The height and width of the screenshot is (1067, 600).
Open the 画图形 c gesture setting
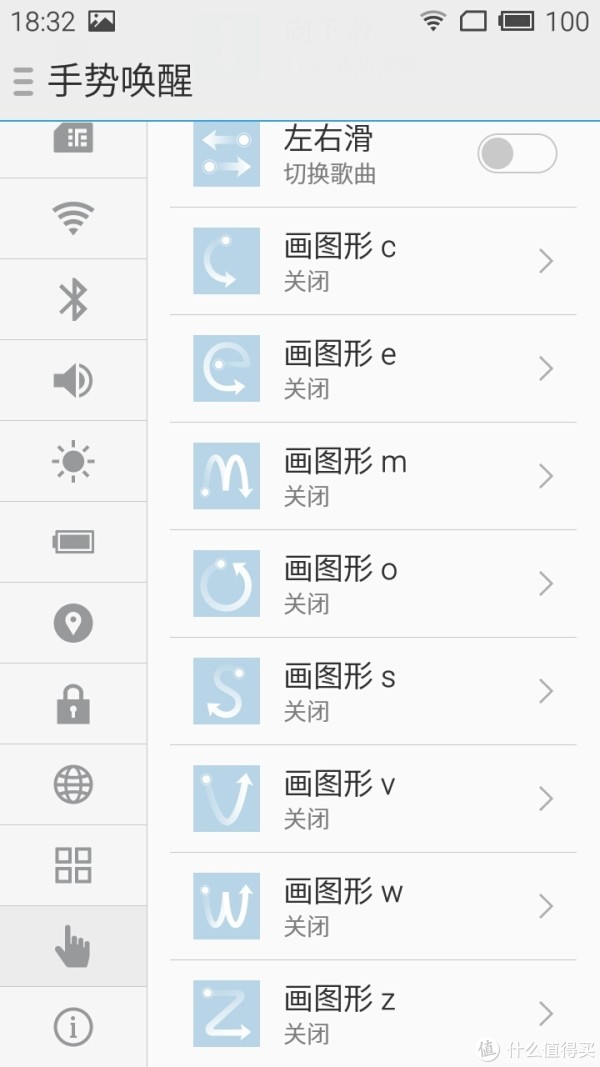pos(373,261)
